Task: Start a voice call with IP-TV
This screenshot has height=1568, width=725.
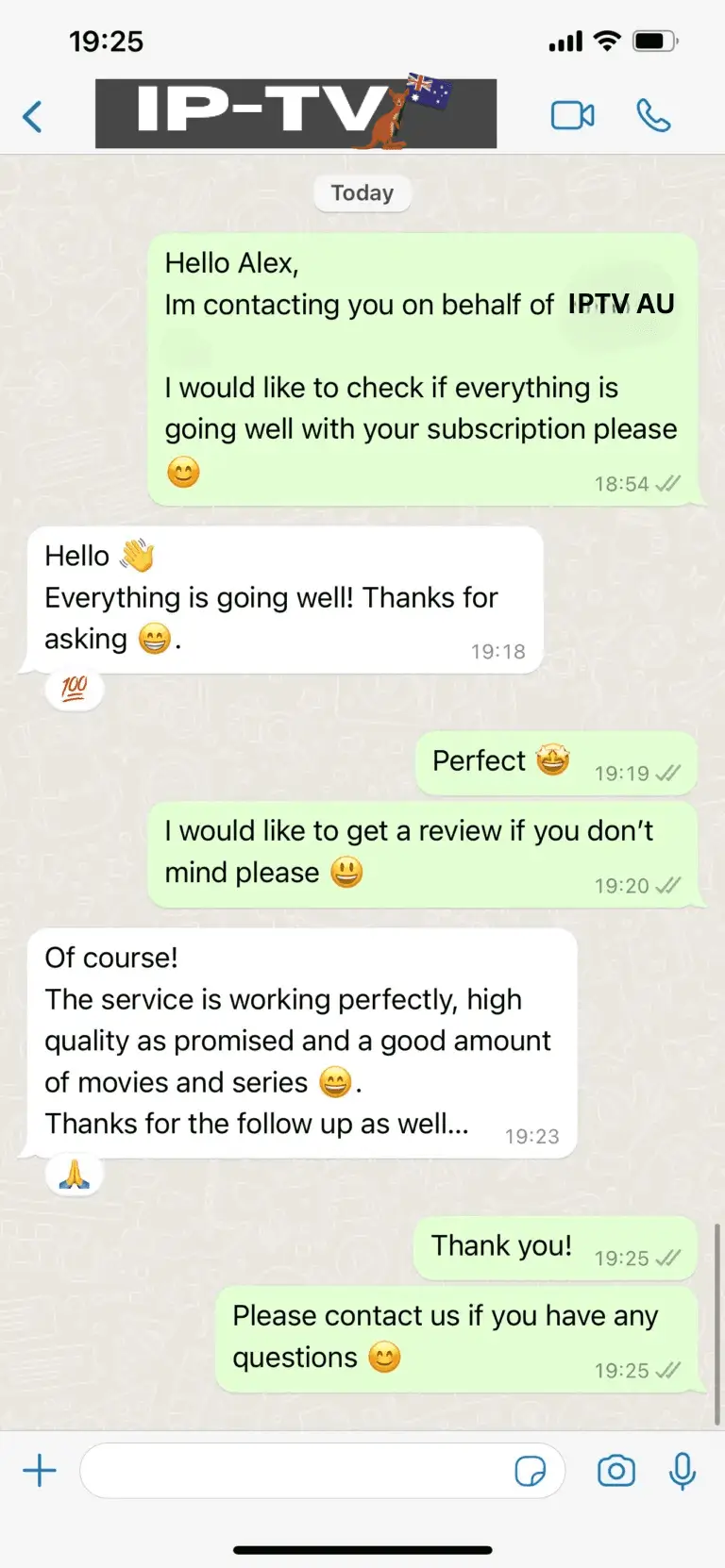Action: tap(653, 116)
